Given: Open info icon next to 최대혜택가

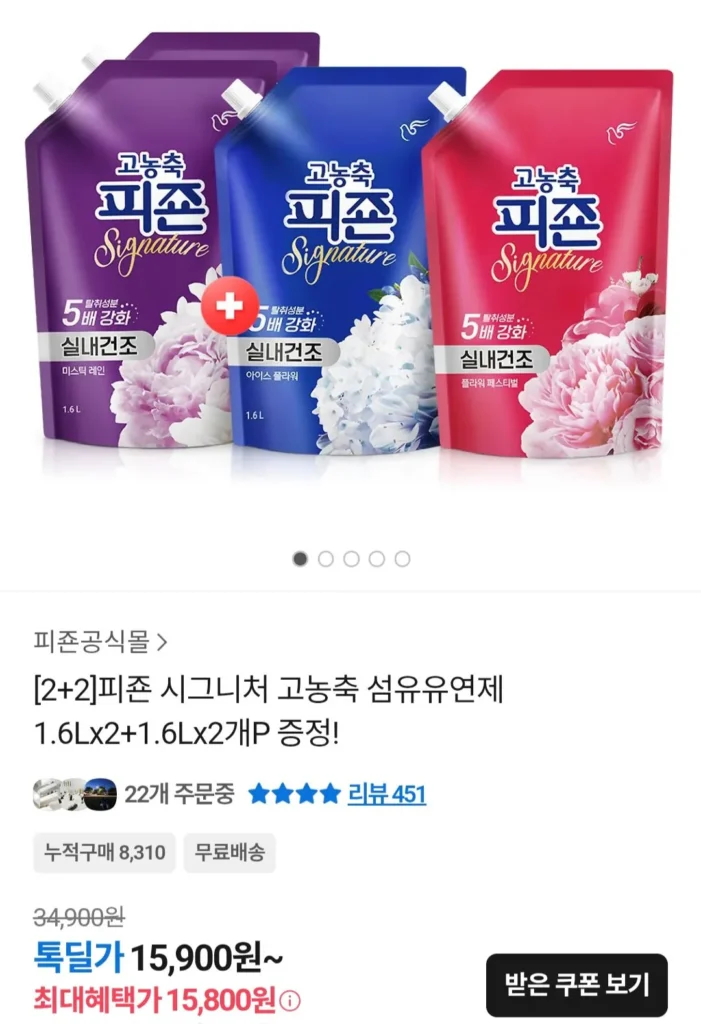Looking at the screenshot, I should 290,1000.
